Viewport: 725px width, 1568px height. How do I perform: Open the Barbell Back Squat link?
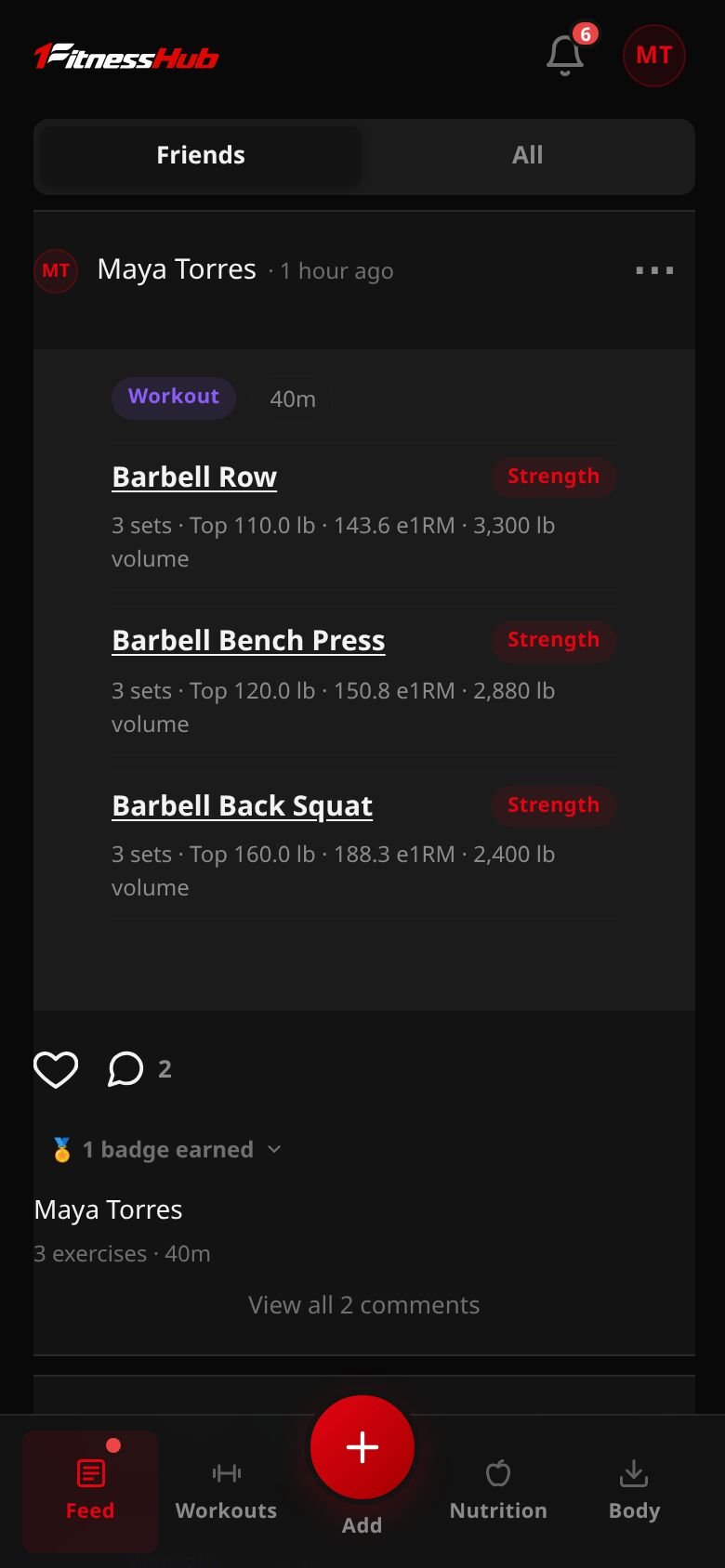(242, 805)
